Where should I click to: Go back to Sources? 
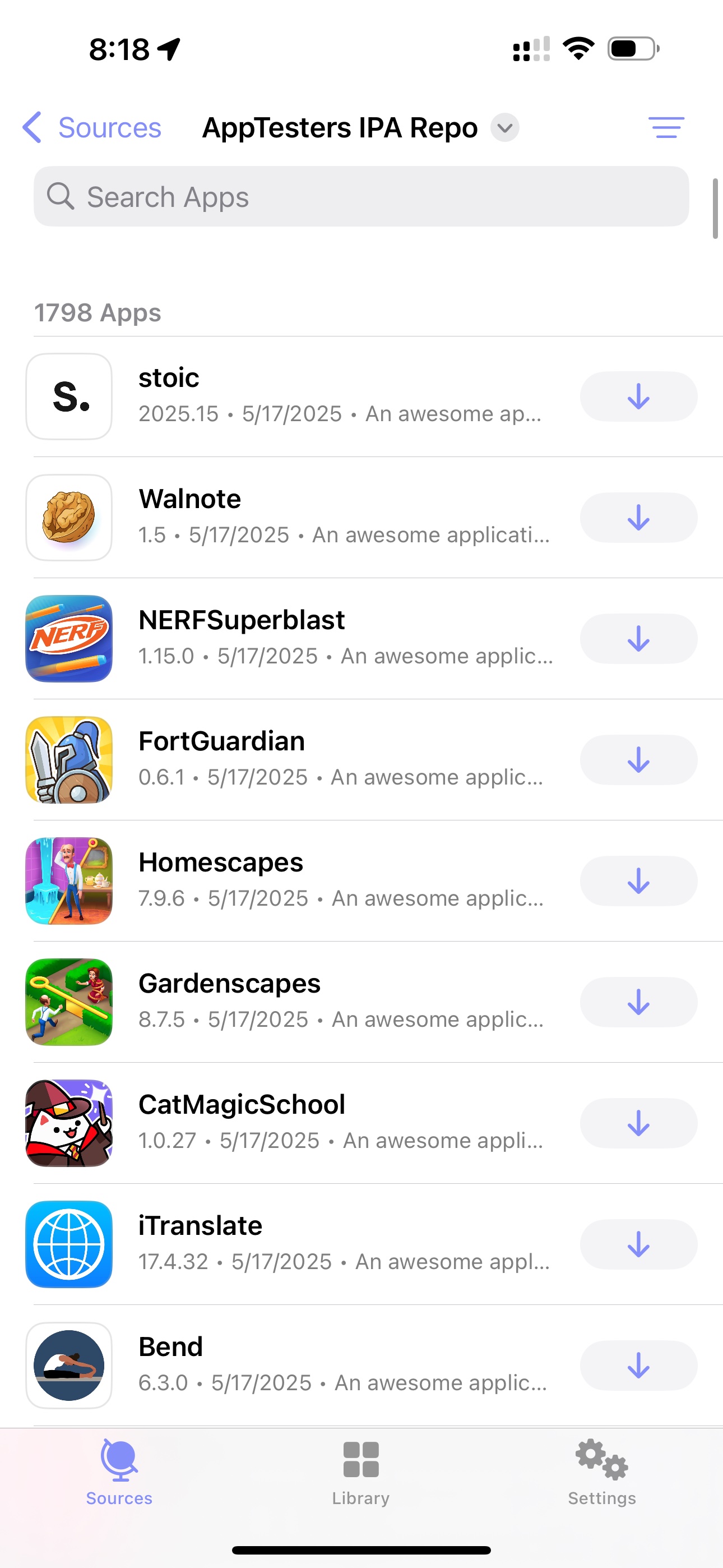92,128
